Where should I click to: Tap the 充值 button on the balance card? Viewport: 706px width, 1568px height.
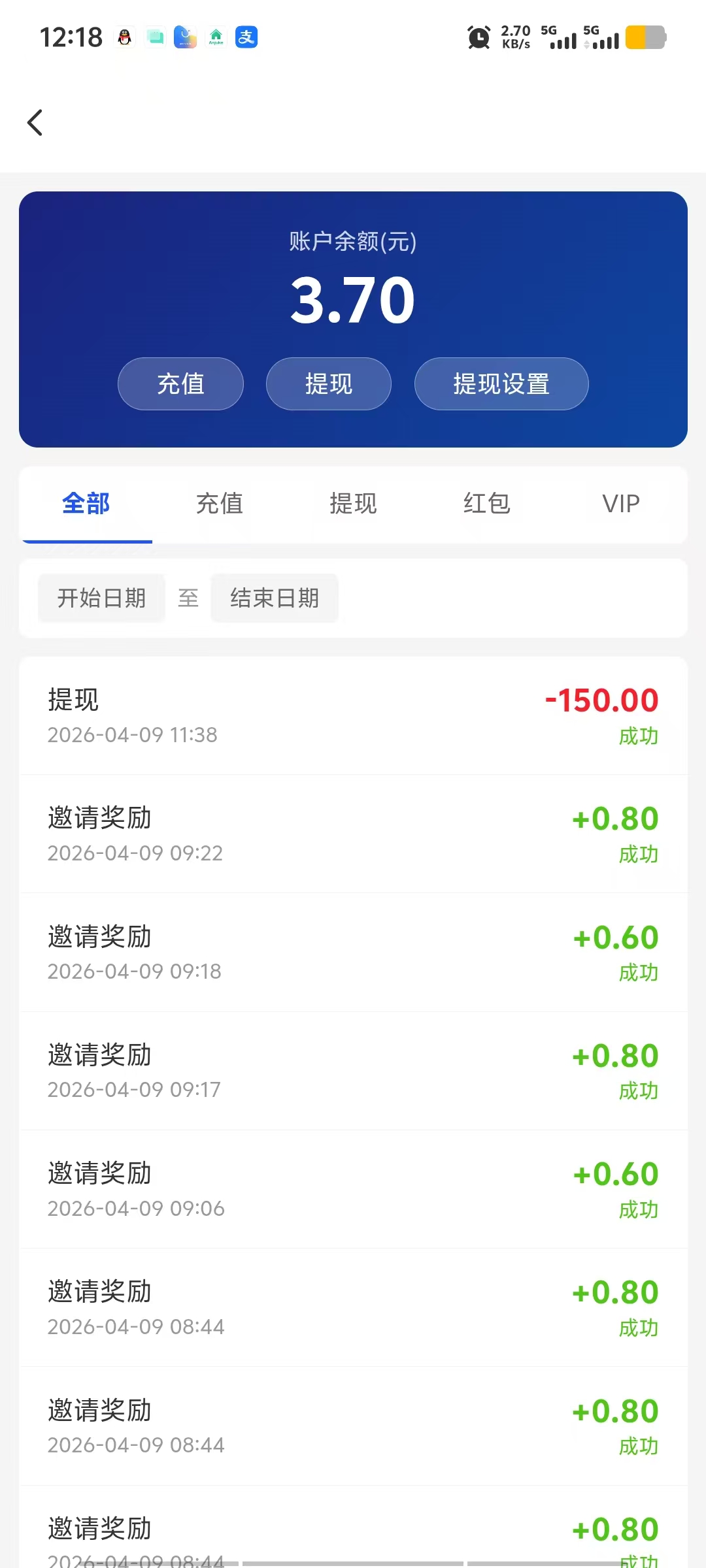(180, 384)
